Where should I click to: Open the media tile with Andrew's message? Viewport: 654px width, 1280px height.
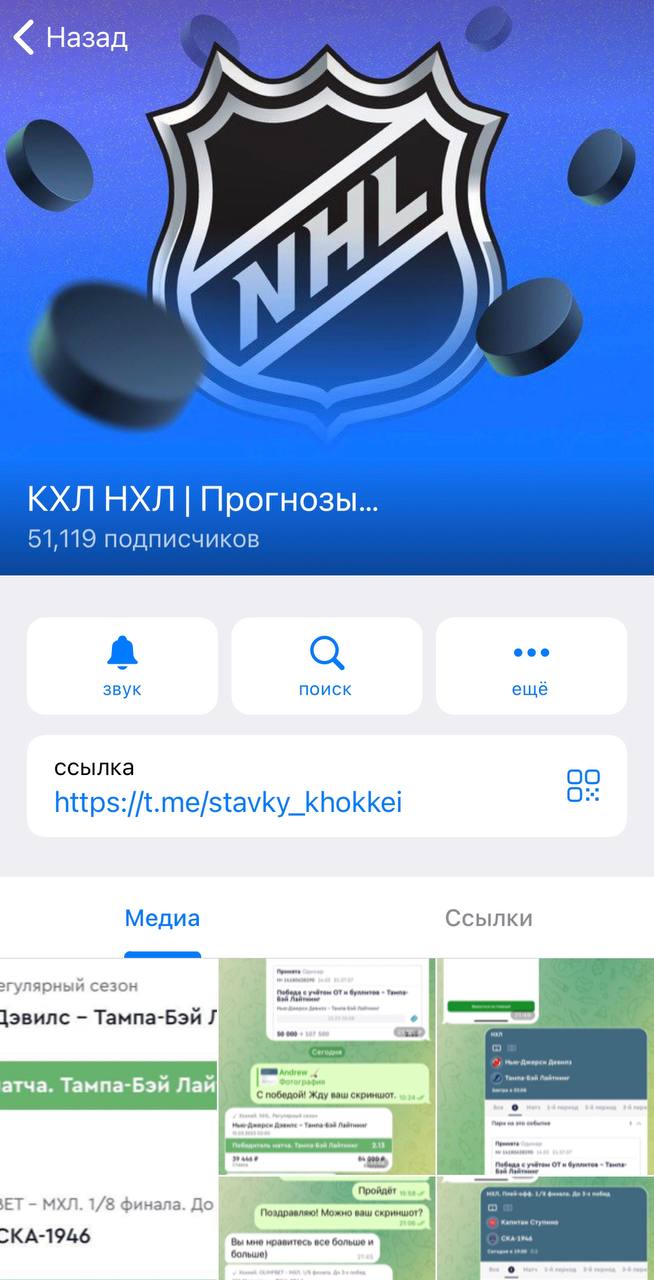[326, 1066]
